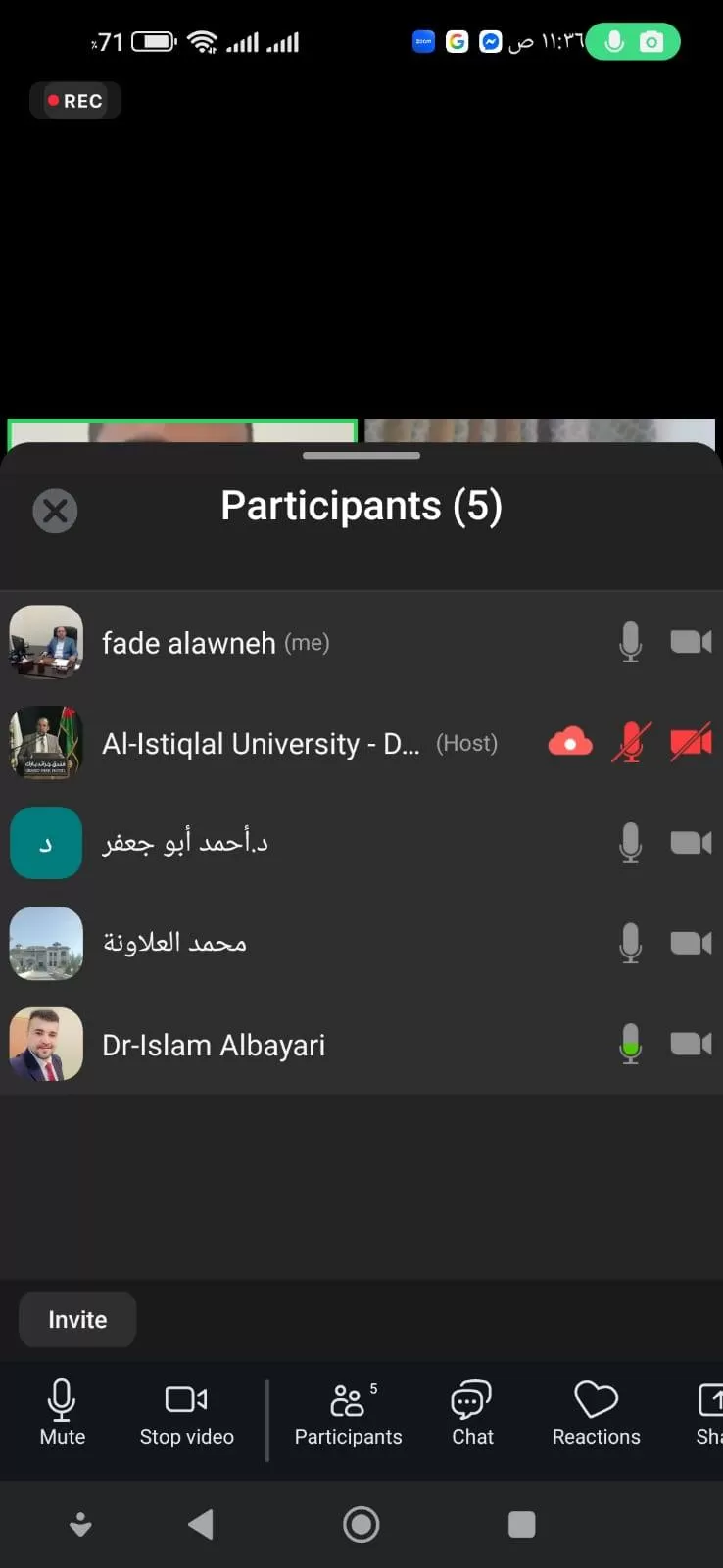Open Reactions menu
Image resolution: width=723 pixels, height=1568 pixels.
[x=596, y=1412]
